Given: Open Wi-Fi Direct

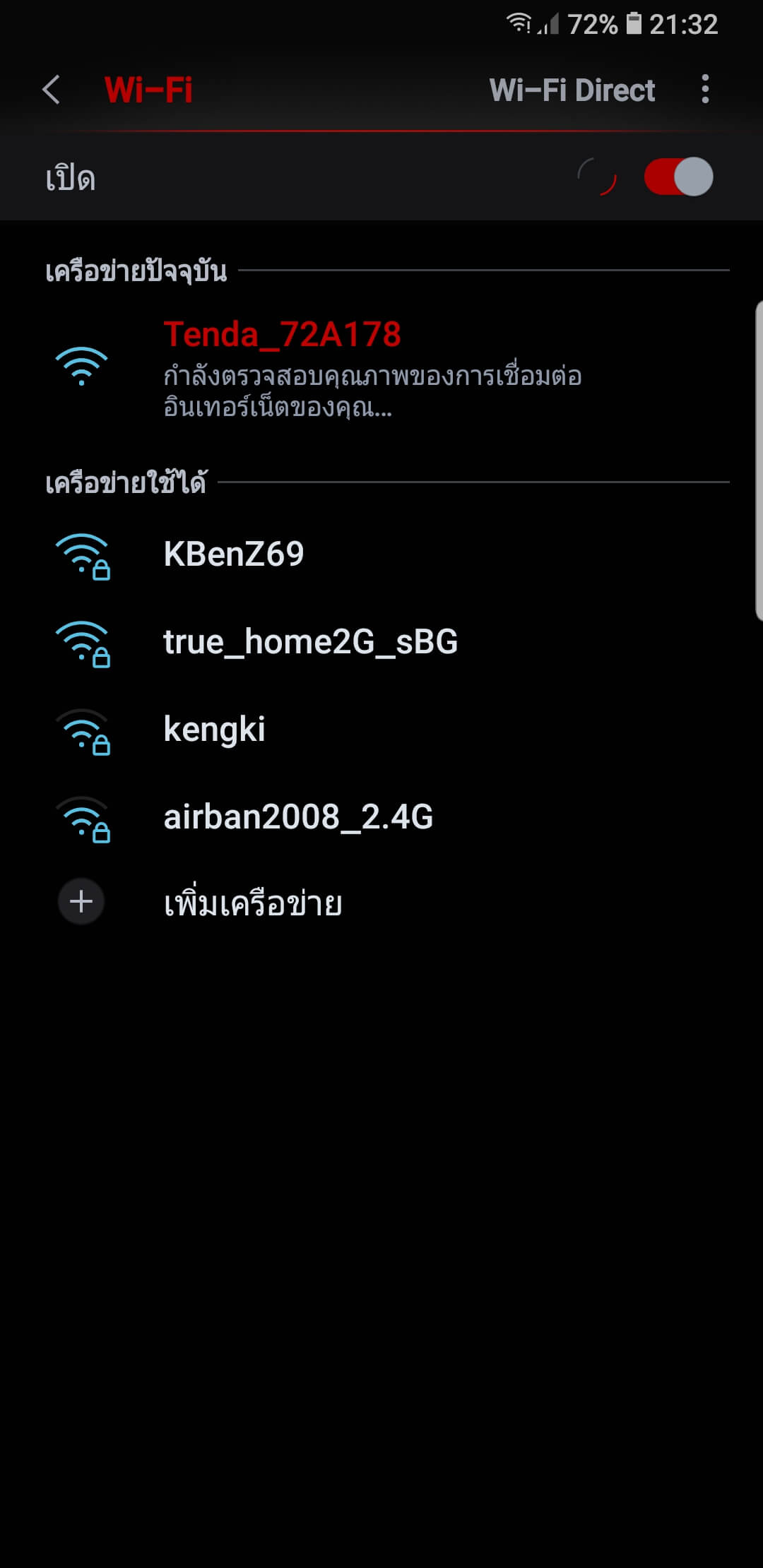Looking at the screenshot, I should 572,90.
